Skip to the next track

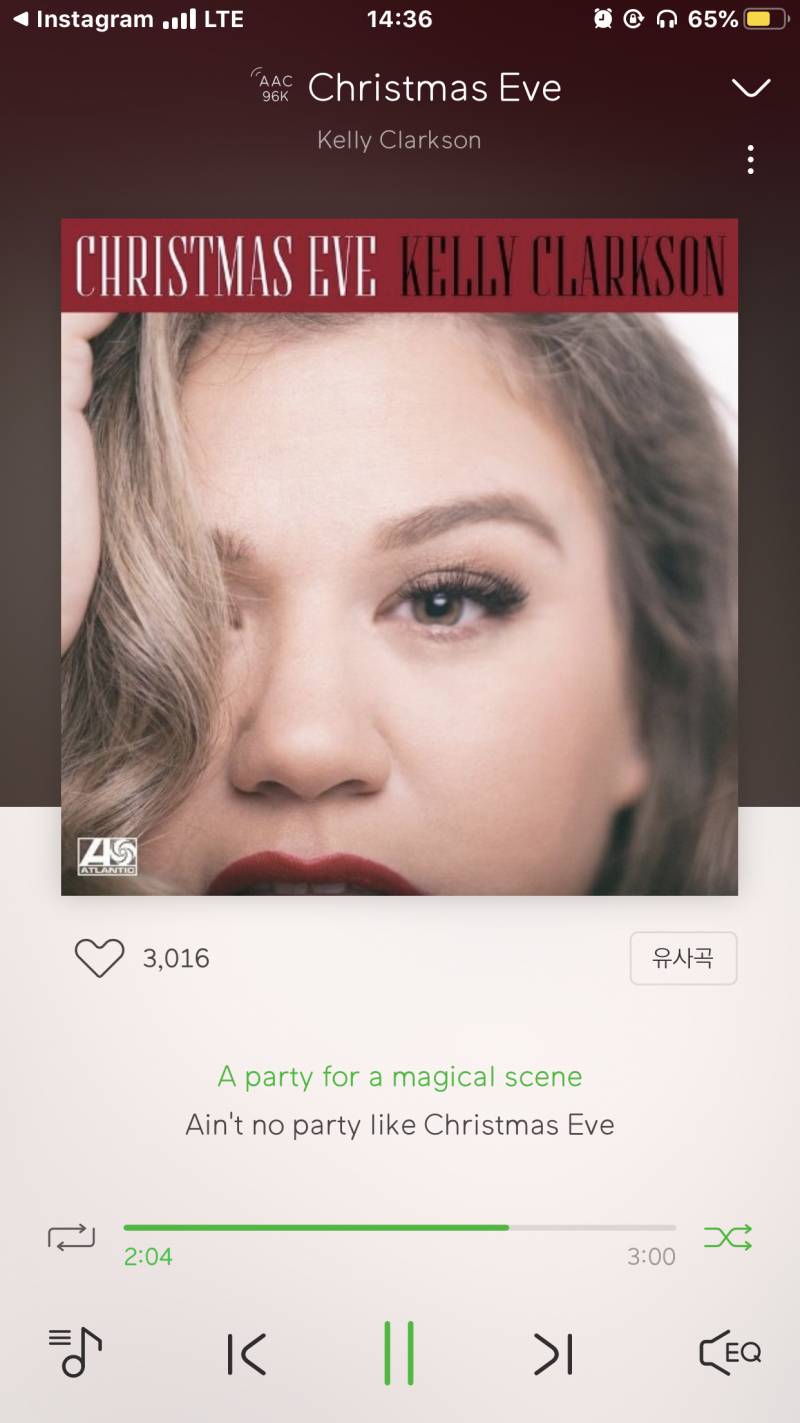point(553,1354)
